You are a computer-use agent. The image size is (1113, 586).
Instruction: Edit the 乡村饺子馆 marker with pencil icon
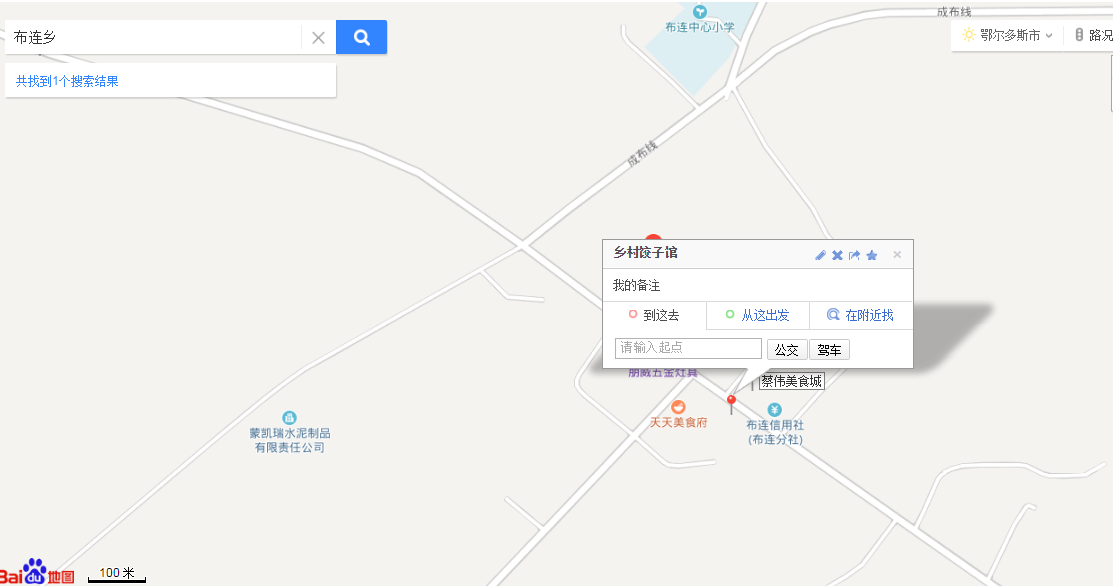point(820,255)
